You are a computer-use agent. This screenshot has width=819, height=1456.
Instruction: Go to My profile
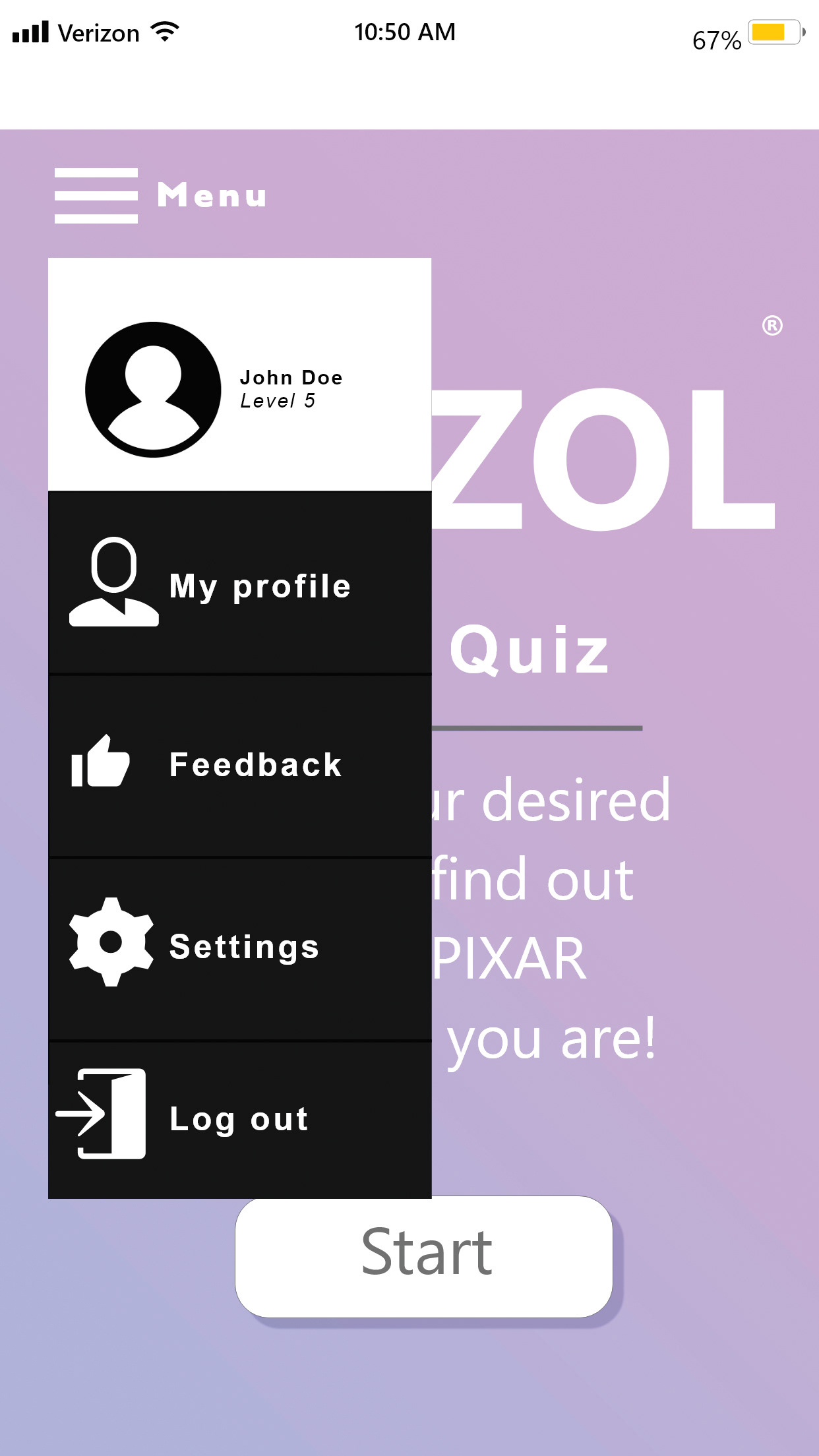click(x=240, y=583)
